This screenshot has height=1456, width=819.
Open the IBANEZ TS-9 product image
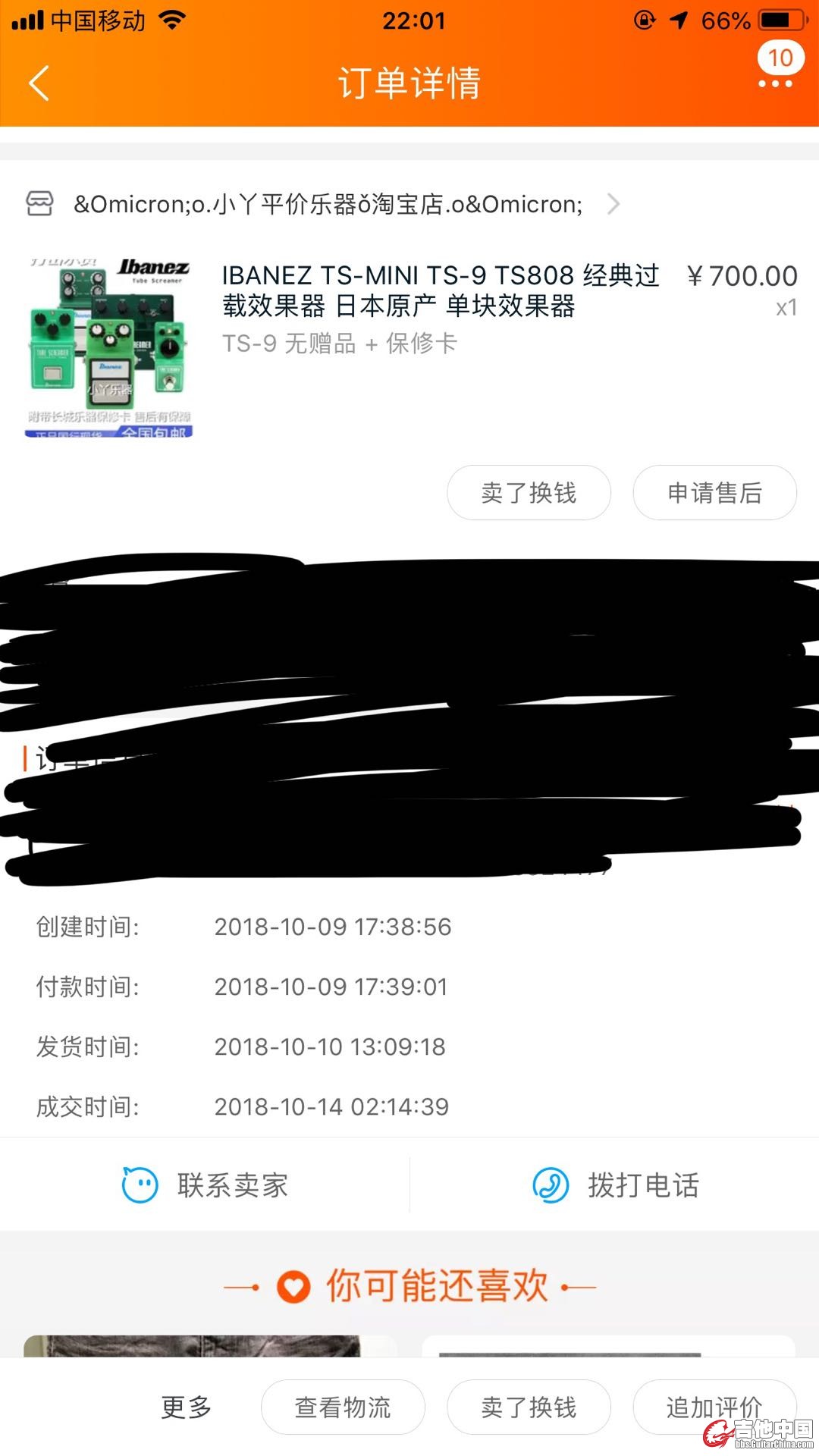point(108,347)
